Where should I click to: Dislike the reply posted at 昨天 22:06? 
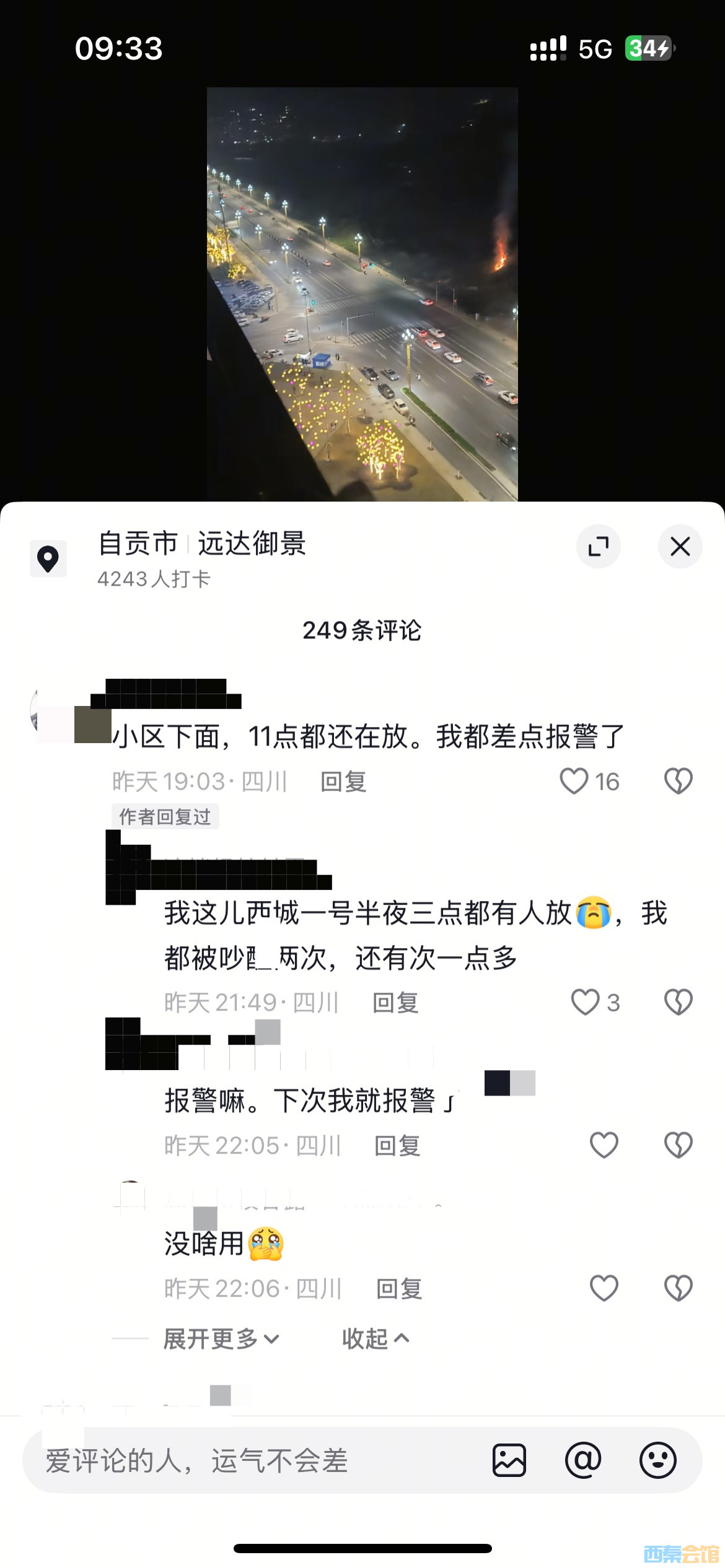[678, 1289]
